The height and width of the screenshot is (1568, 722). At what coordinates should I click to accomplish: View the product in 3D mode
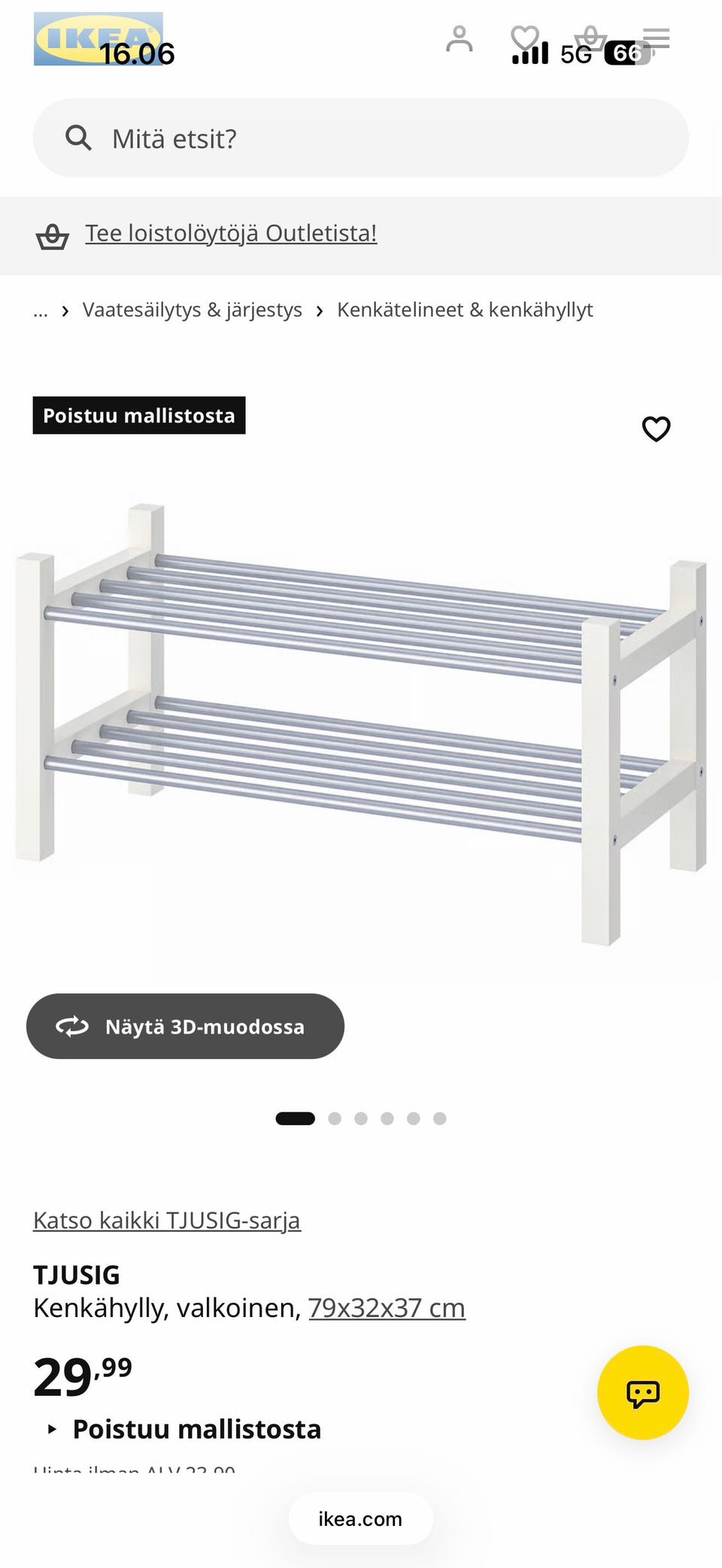tap(185, 1026)
